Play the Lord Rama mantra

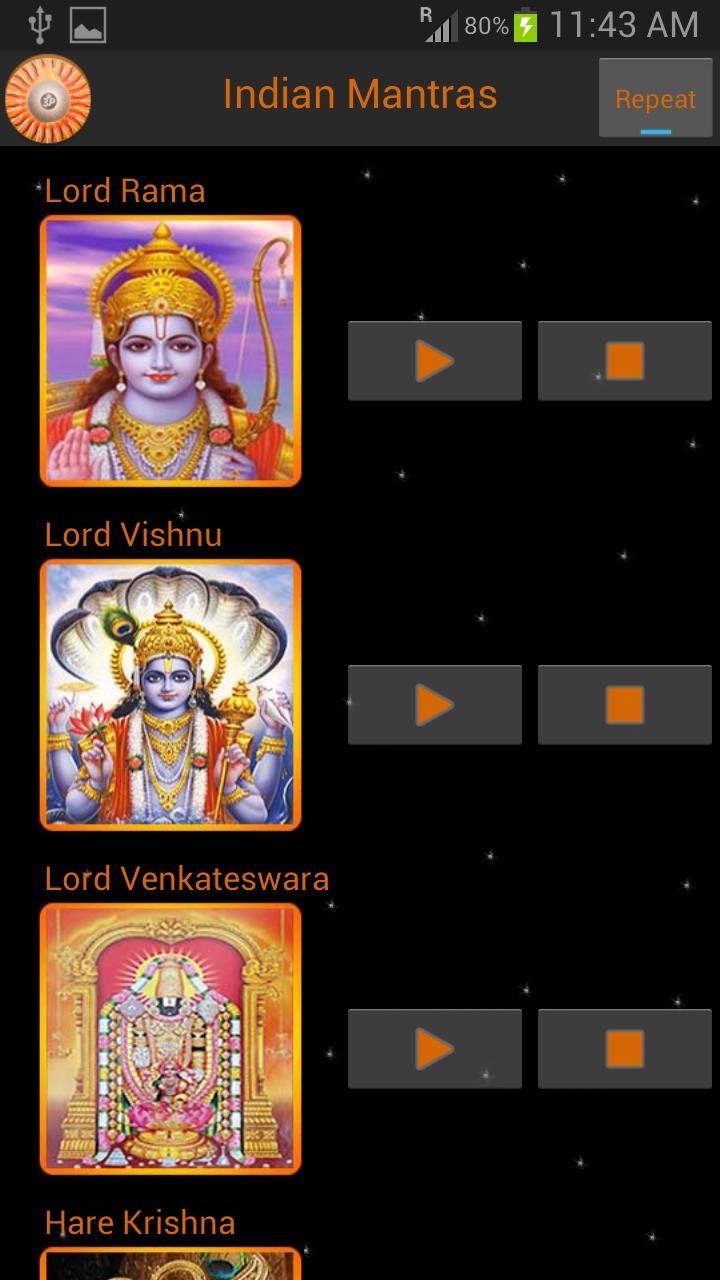point(434,361)
